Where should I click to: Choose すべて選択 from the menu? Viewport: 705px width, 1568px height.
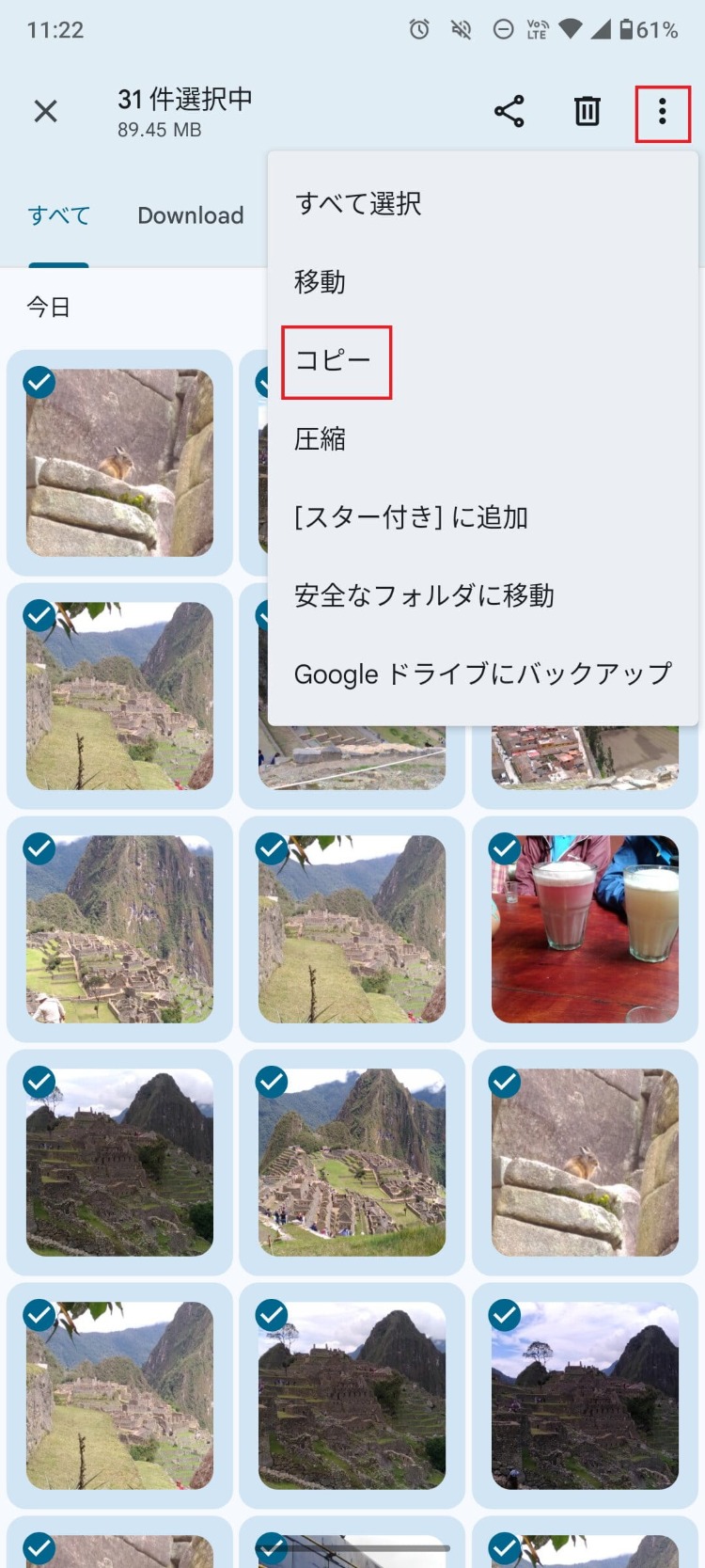(x=358, y=204)
